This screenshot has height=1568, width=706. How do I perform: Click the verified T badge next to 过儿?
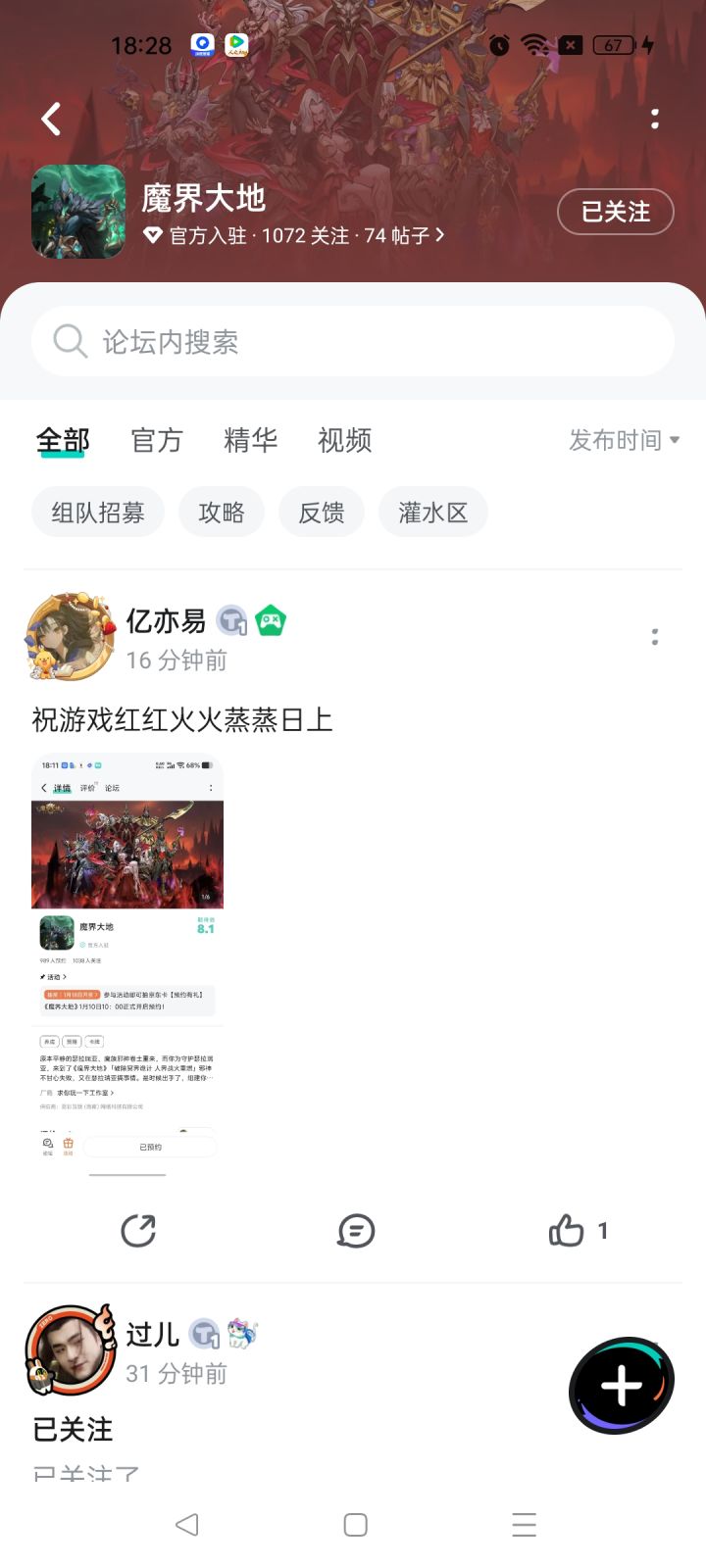pyautogui.click(x=204, y=1333)
